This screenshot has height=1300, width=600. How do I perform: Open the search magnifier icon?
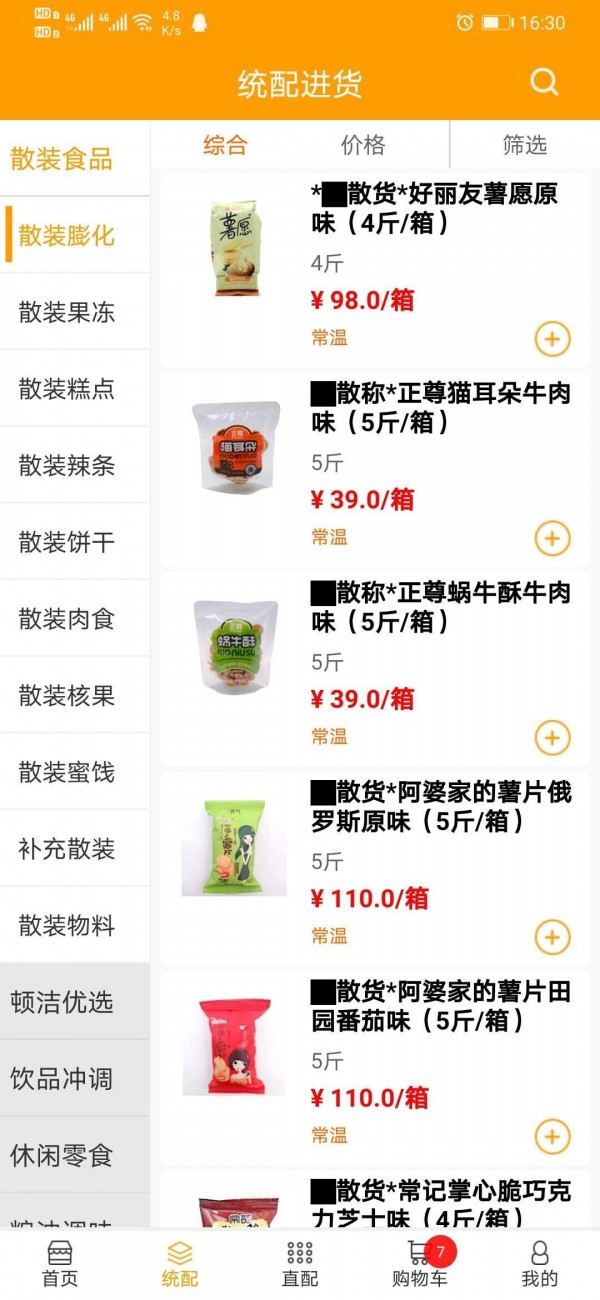tap(544, 82)
